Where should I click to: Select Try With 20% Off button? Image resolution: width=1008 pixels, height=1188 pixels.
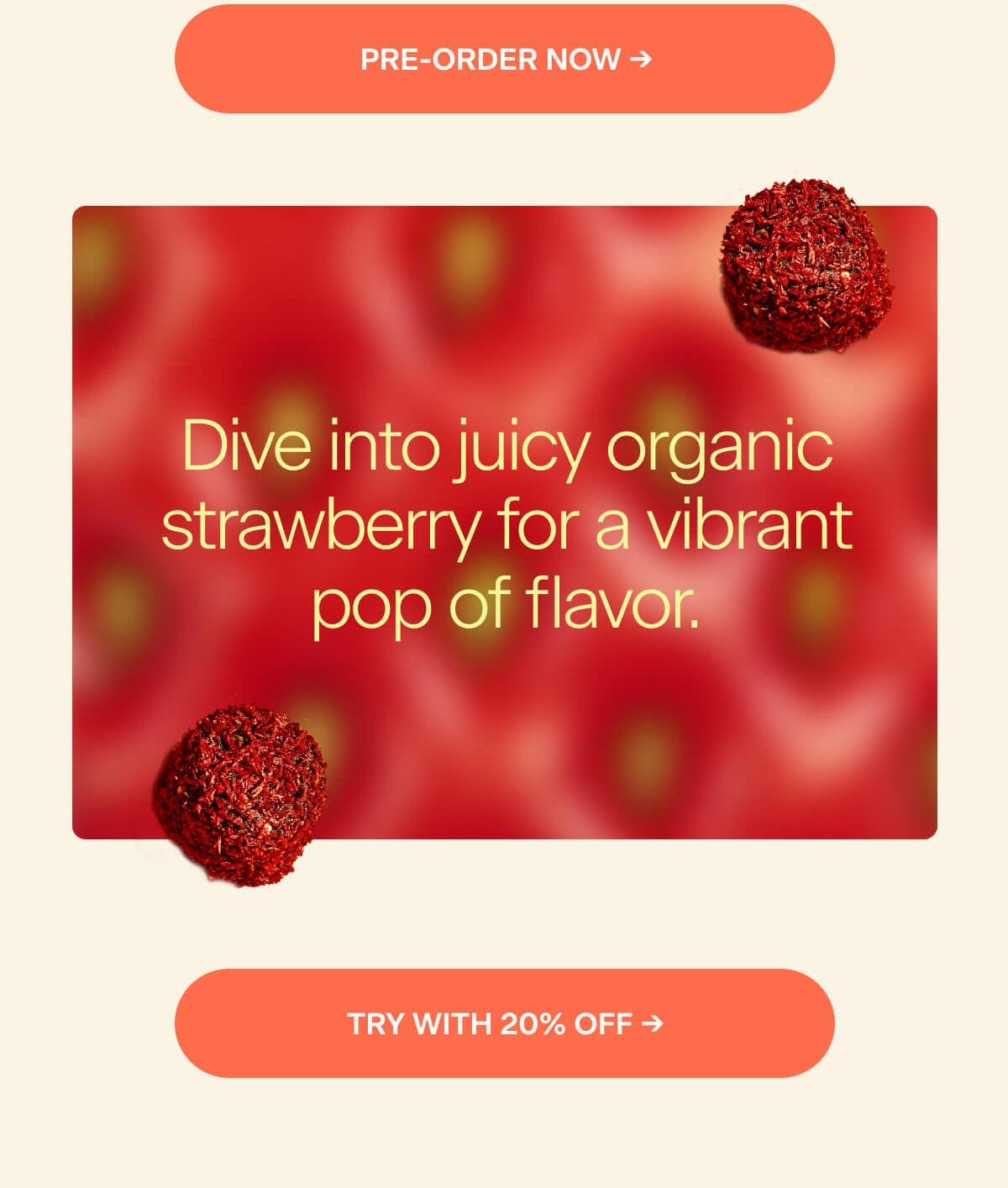coord(504,1023)
